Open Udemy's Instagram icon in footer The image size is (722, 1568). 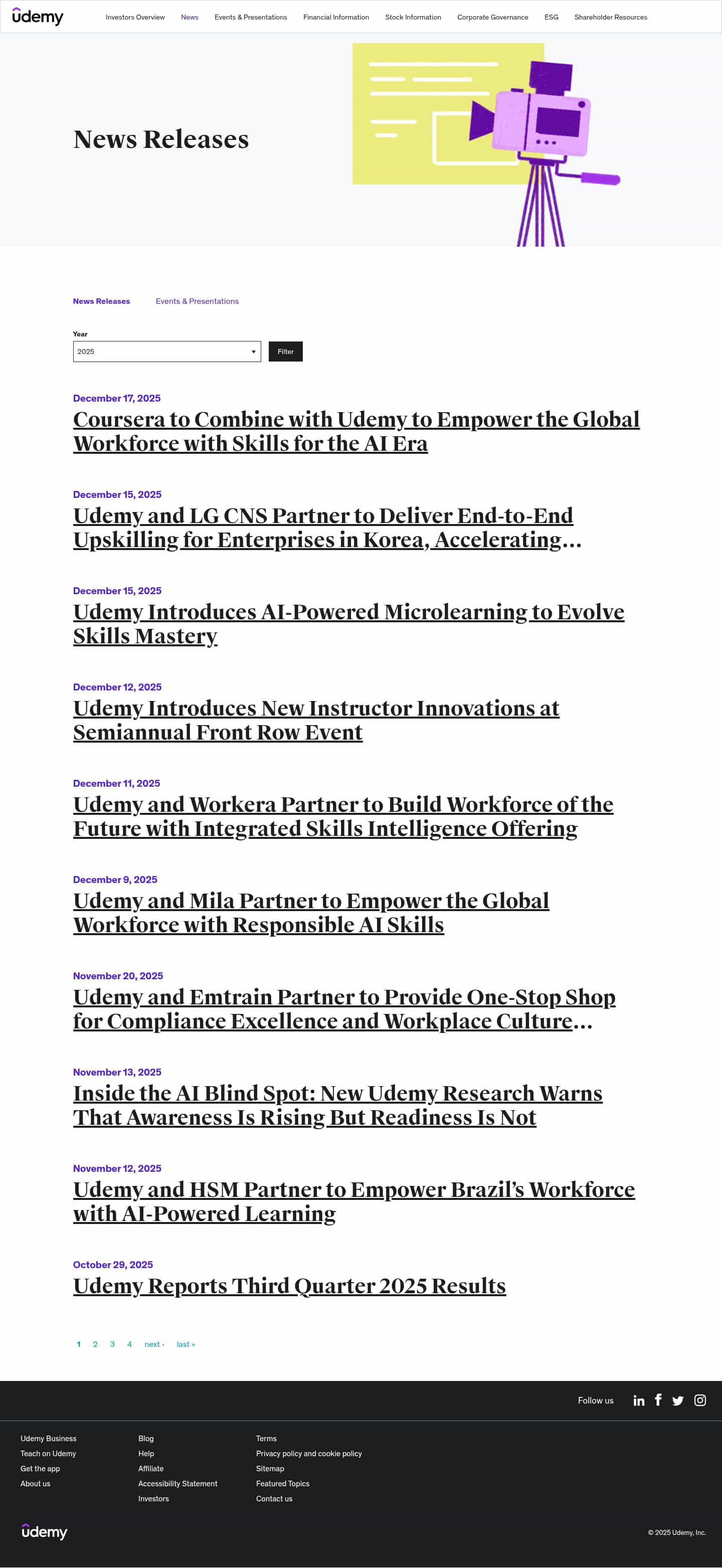[x=700, y=1401]
